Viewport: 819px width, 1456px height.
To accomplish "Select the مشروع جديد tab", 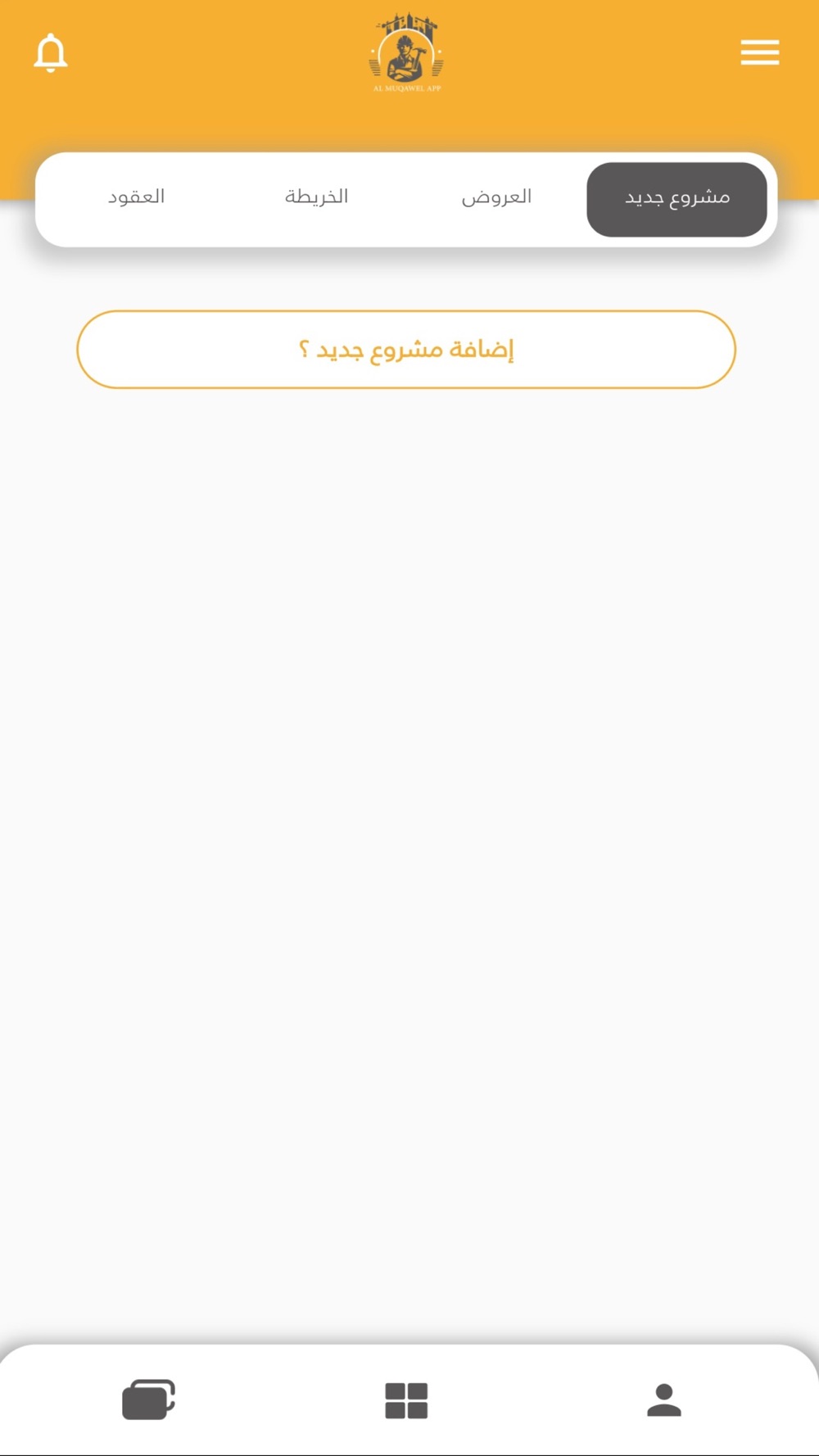I will (x=676, y=199).
